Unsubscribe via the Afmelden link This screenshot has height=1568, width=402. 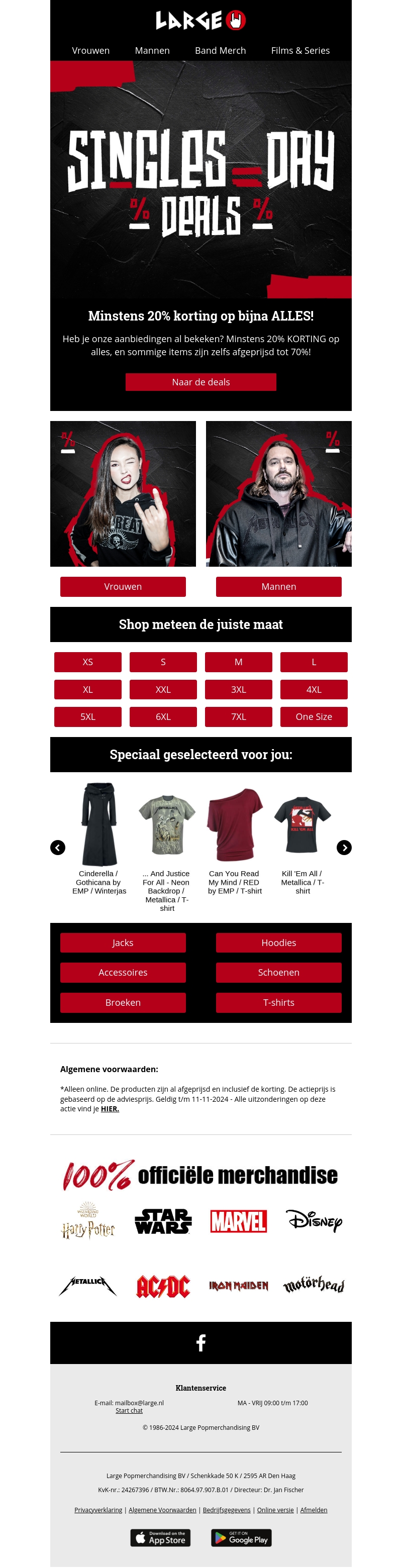point(314,1510)
